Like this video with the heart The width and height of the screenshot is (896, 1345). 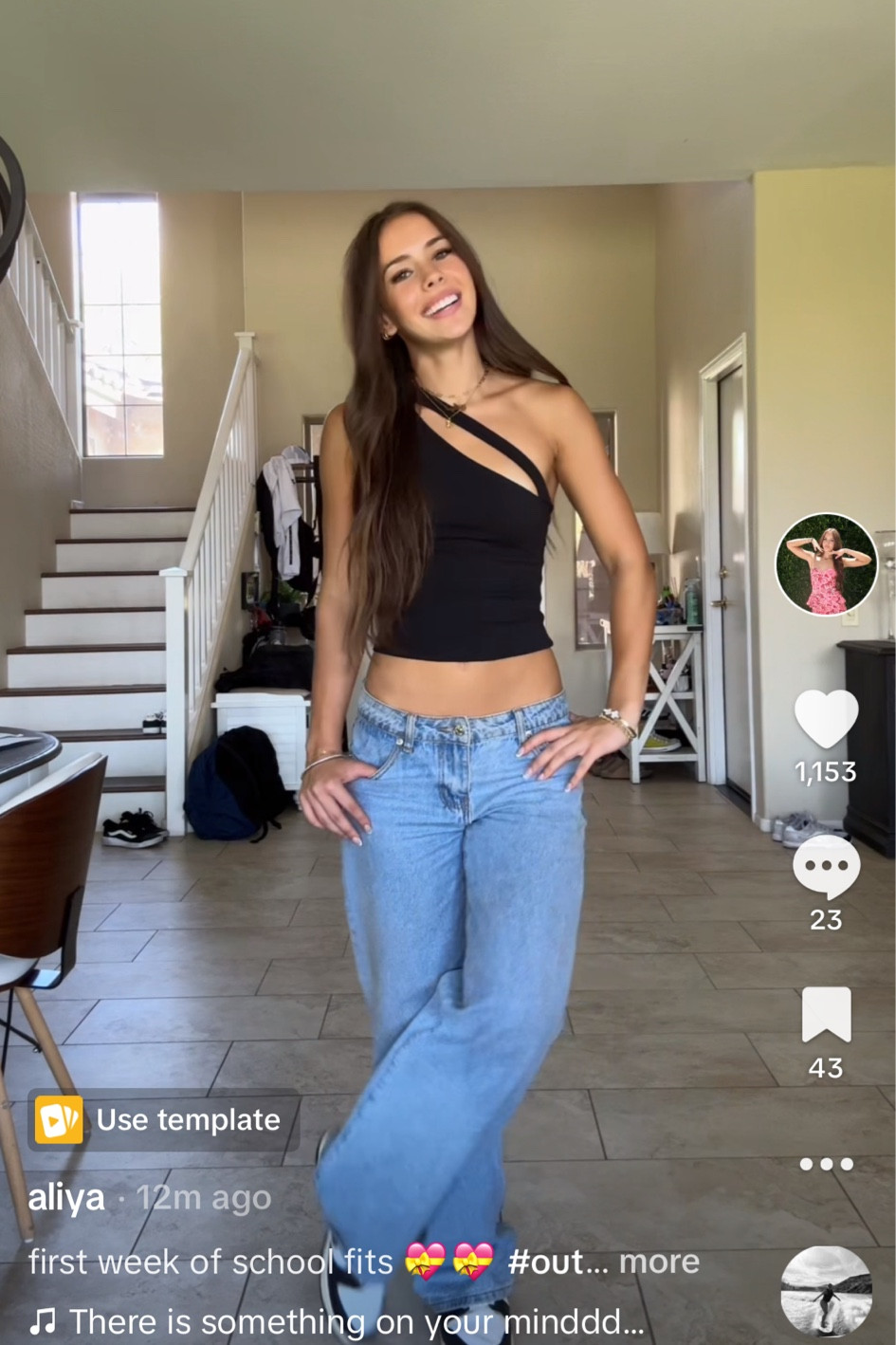pyautogui.click(x=825, y=718)
